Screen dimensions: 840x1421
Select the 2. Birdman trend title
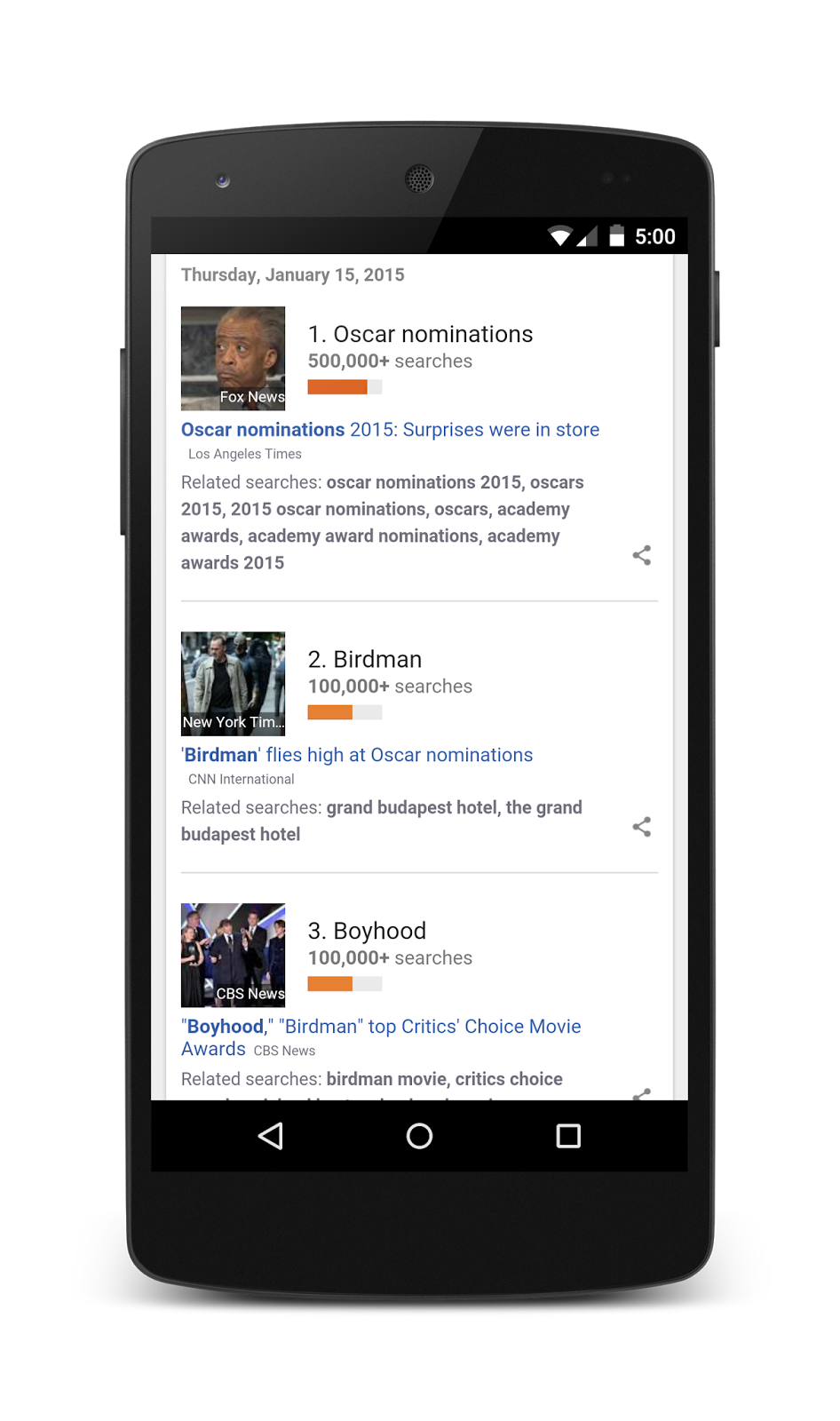tap(364, 659)
